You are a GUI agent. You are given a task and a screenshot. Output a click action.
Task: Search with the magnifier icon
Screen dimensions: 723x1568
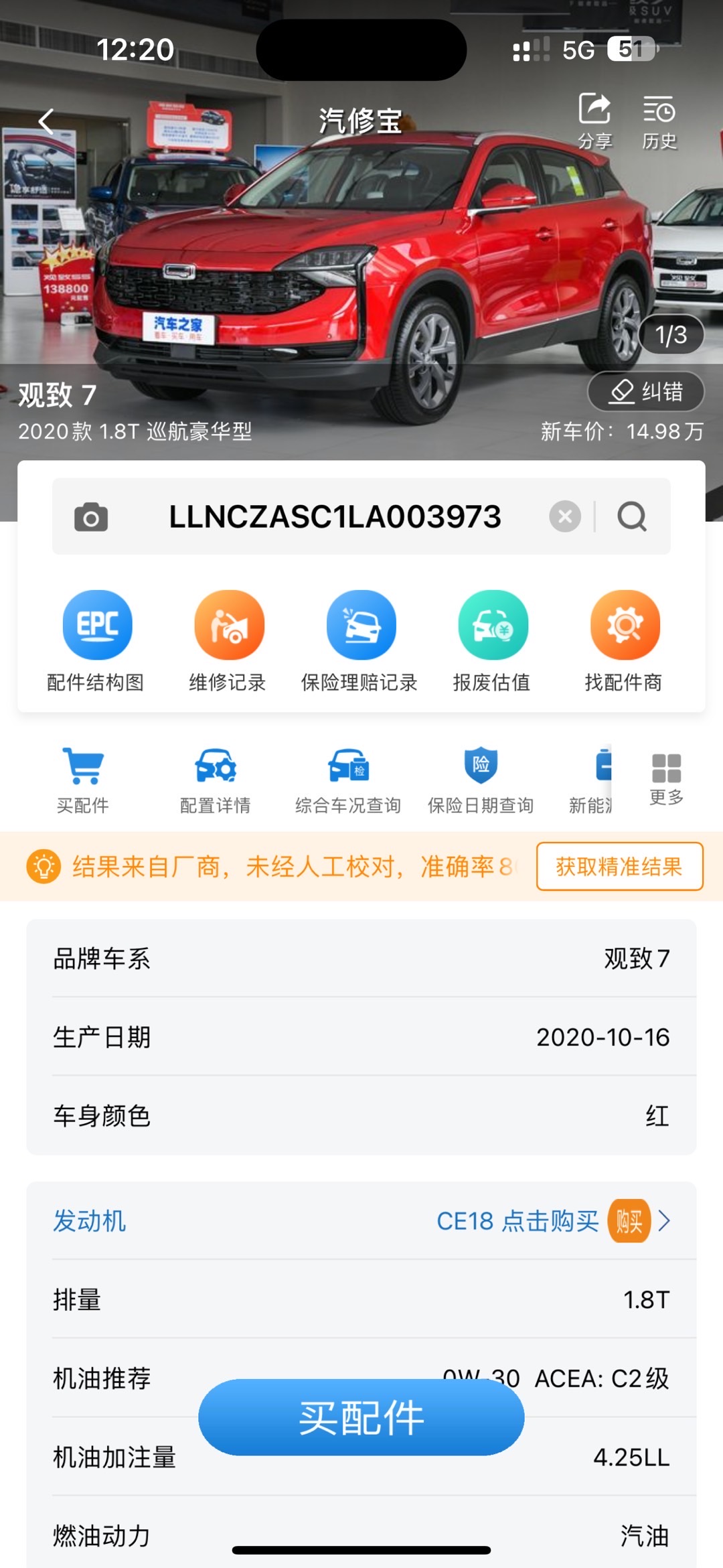click(x=632, y=516)
